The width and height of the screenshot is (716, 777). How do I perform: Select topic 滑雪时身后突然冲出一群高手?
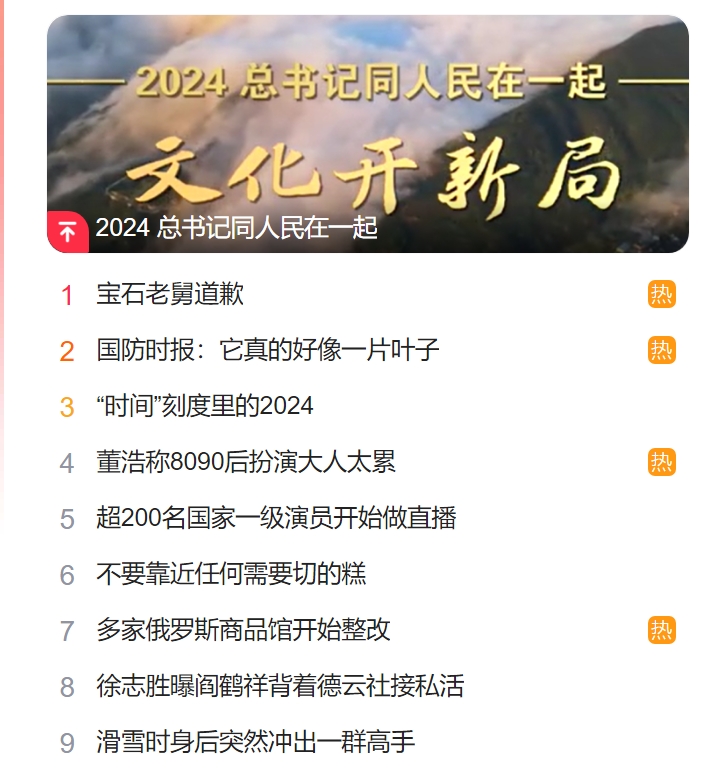[255, 742]
